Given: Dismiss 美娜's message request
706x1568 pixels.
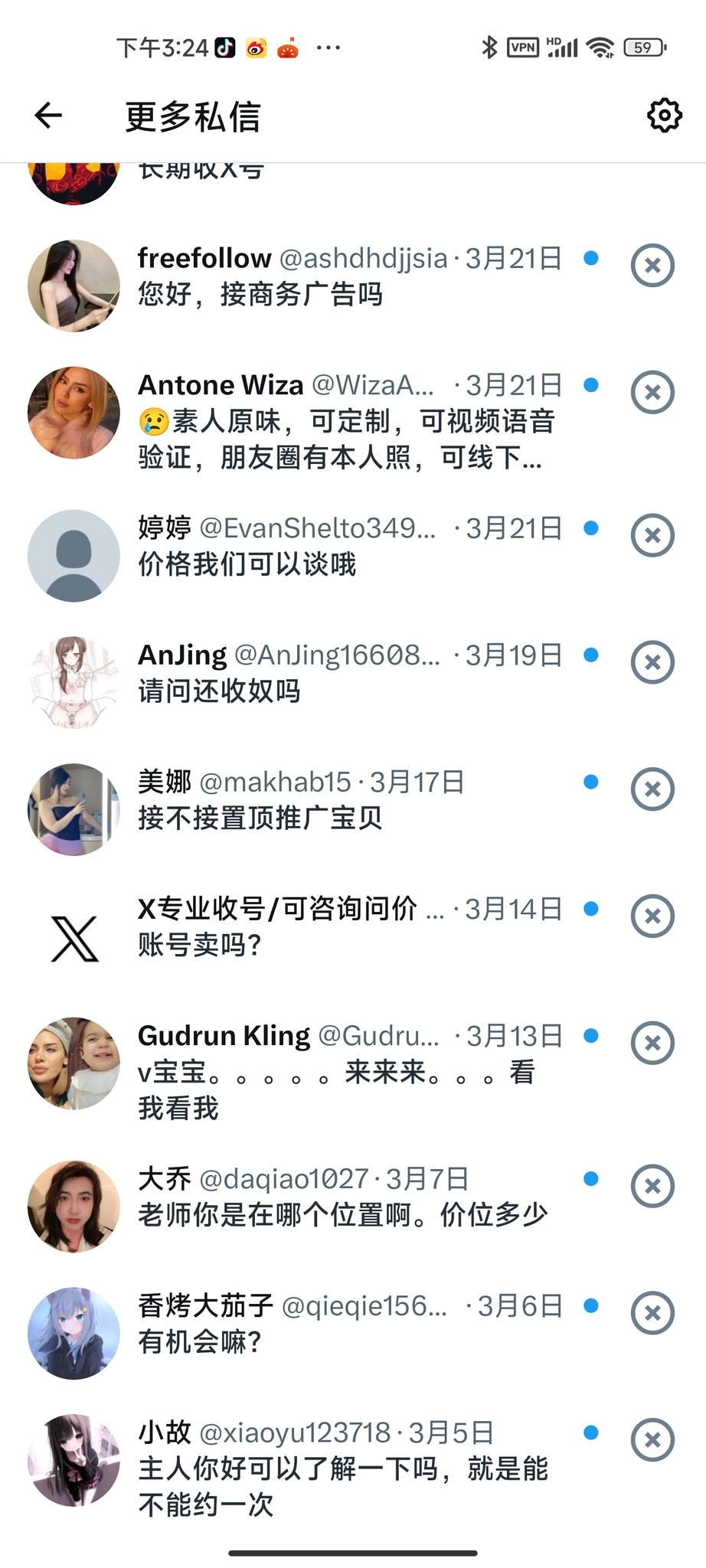Looking at the screenshot, I should [x=652, y=789].
